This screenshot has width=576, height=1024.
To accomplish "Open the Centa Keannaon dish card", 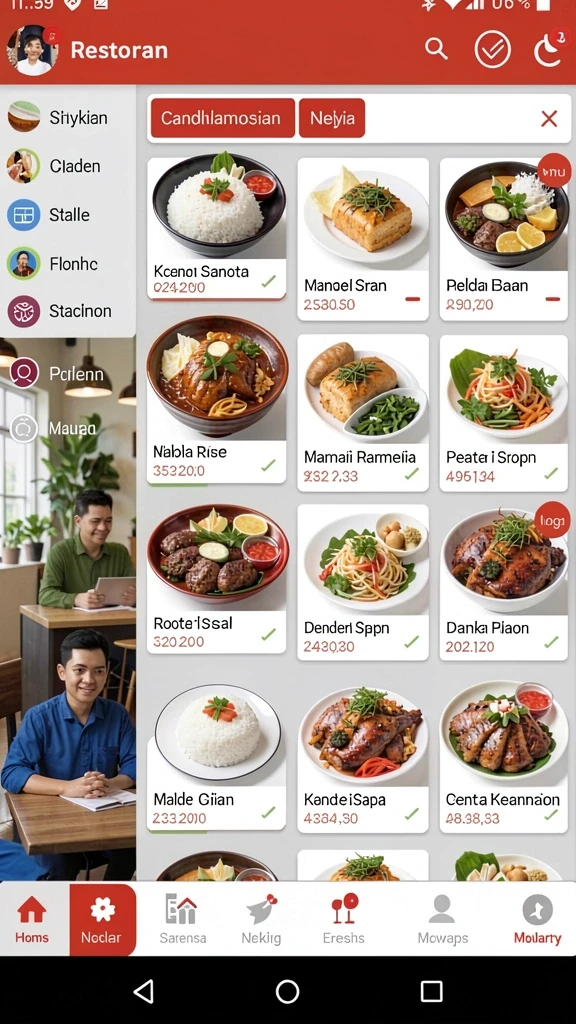I will coord(504,757).
